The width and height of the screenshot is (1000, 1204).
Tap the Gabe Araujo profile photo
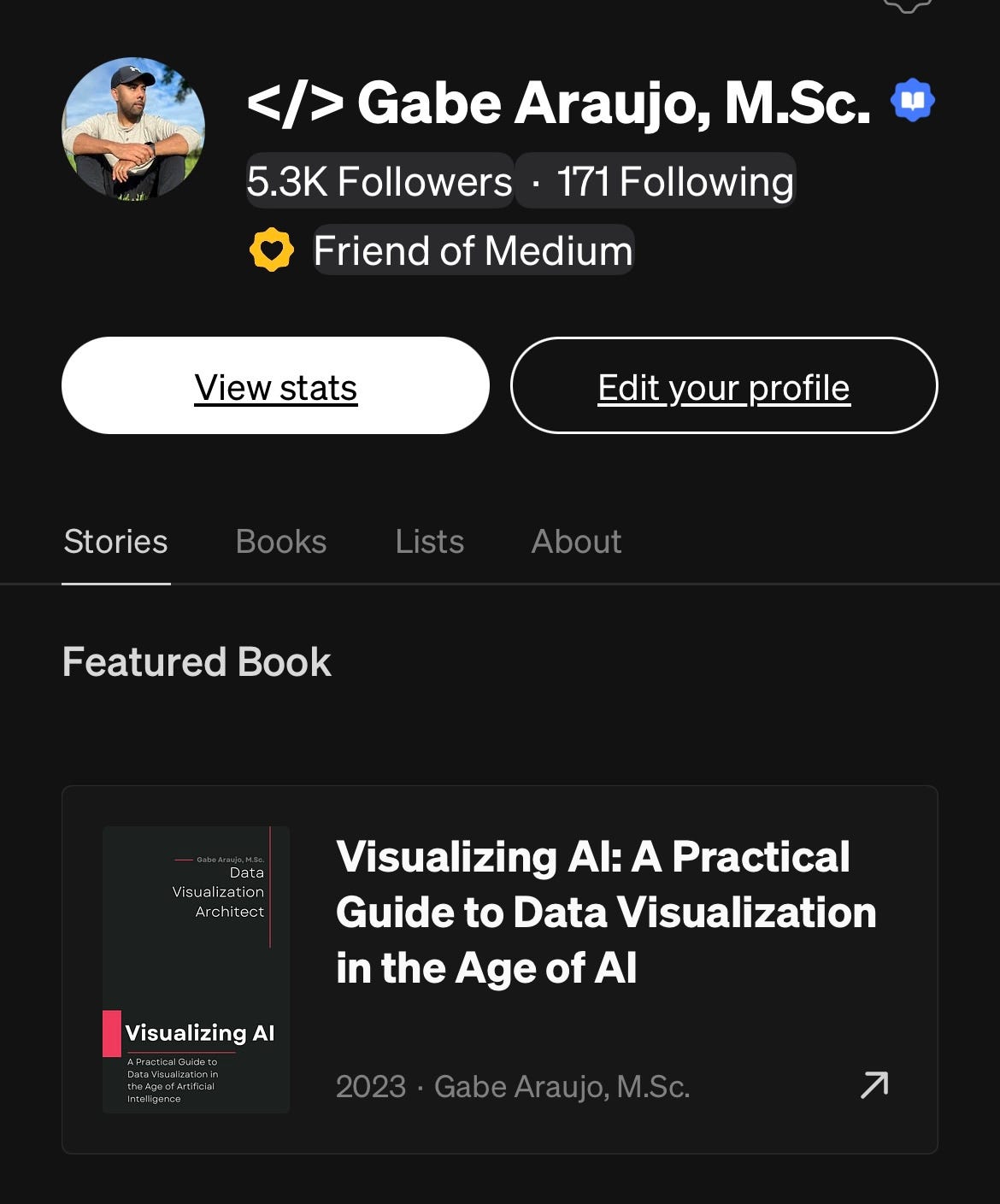pos(133,129)
